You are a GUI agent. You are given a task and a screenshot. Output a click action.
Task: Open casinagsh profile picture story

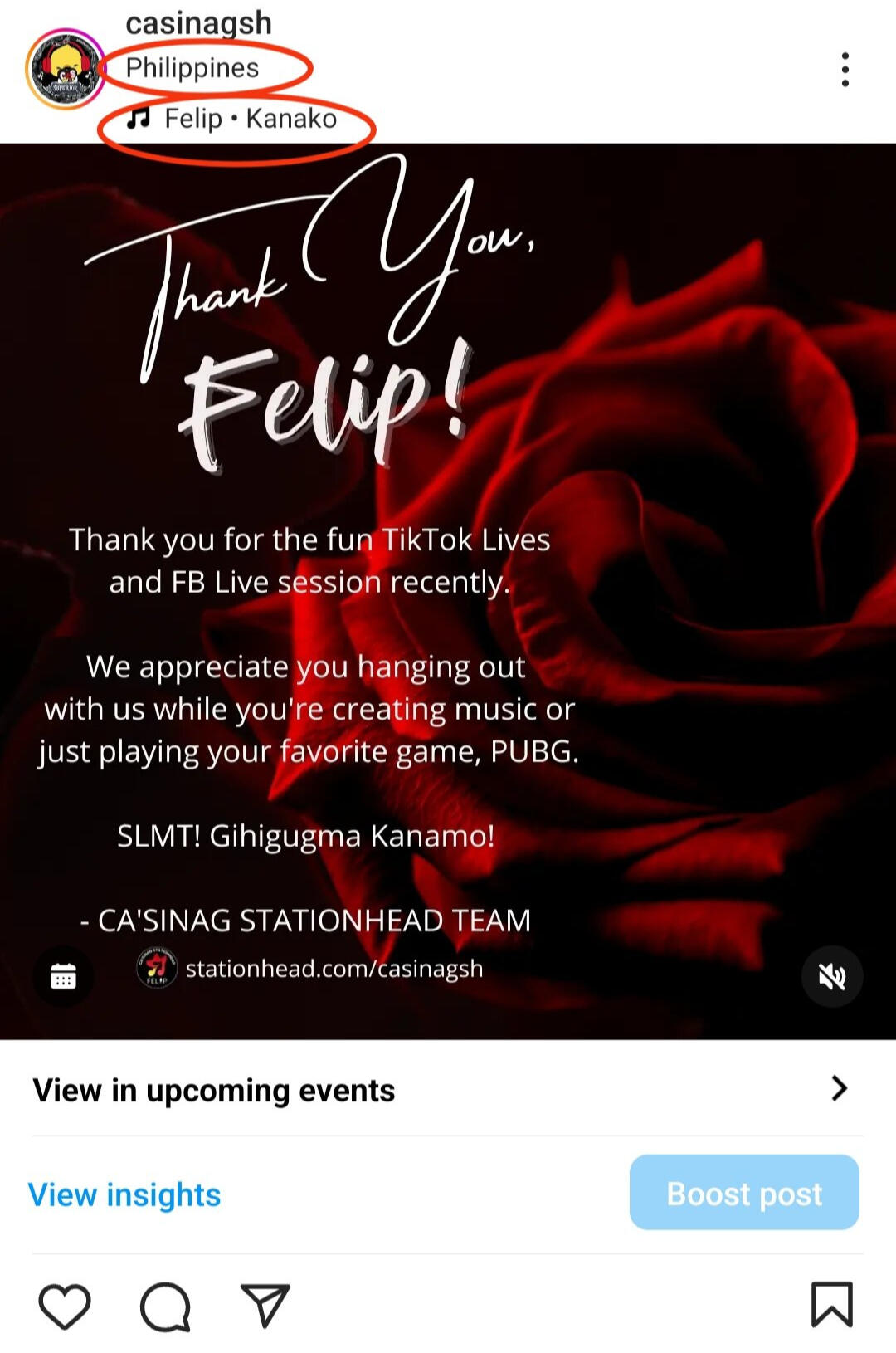tap(65, 70)
